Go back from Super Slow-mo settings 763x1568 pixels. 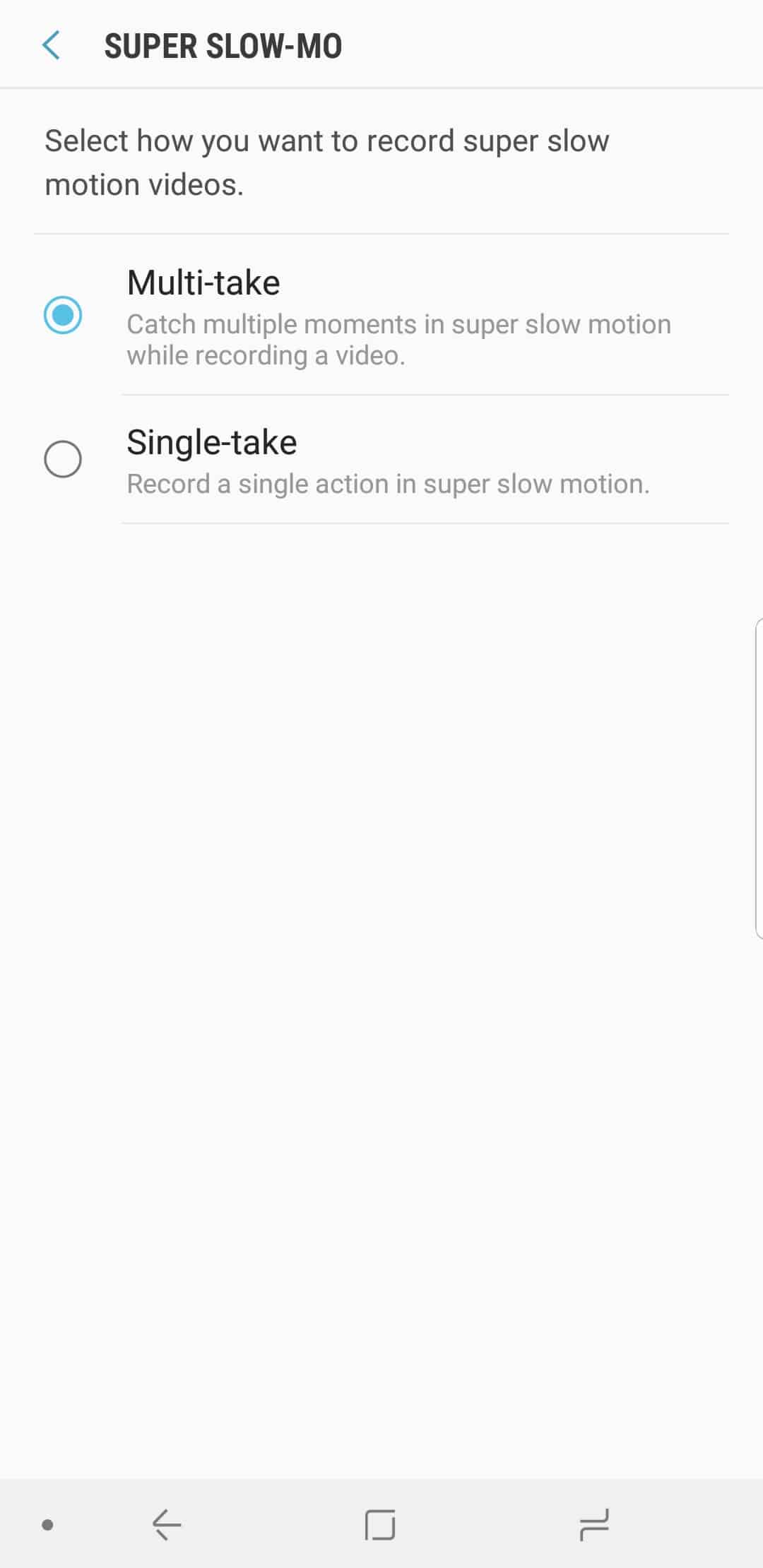(52, 46)
